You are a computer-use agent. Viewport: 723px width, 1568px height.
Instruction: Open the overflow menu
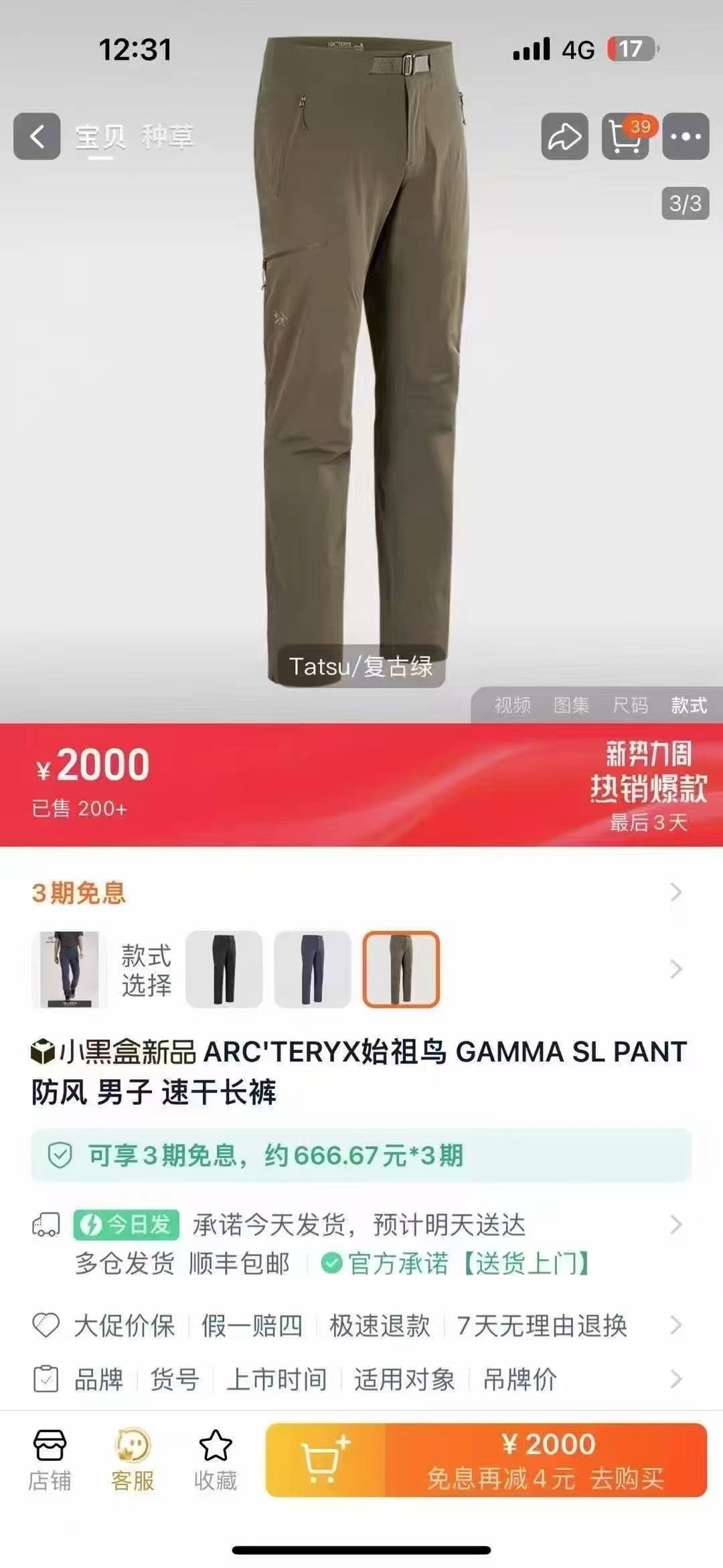pos(686,137)
